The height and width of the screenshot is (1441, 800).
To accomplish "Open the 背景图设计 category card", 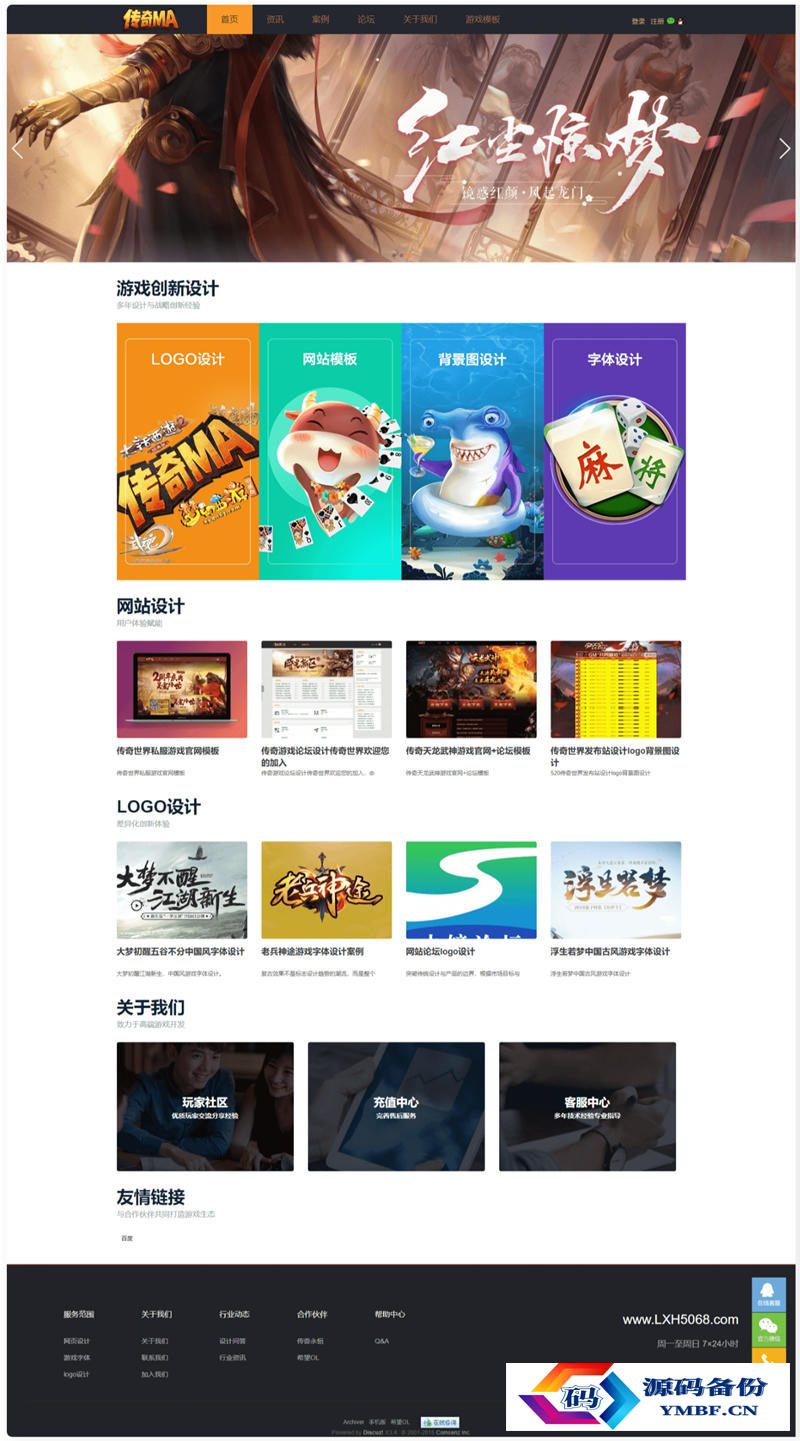I will [x=472, y=451].
